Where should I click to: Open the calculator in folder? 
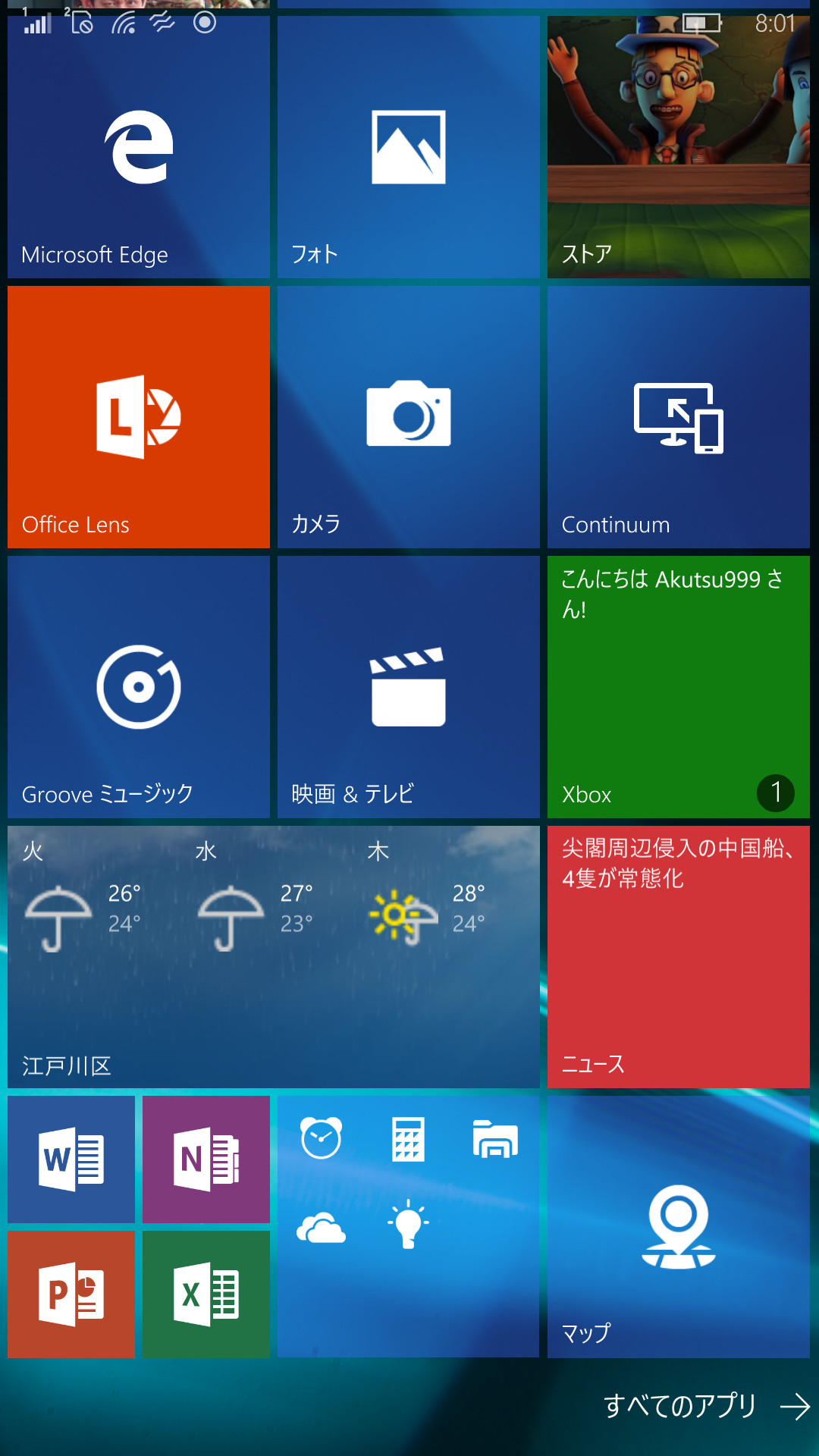(408, 1138)
